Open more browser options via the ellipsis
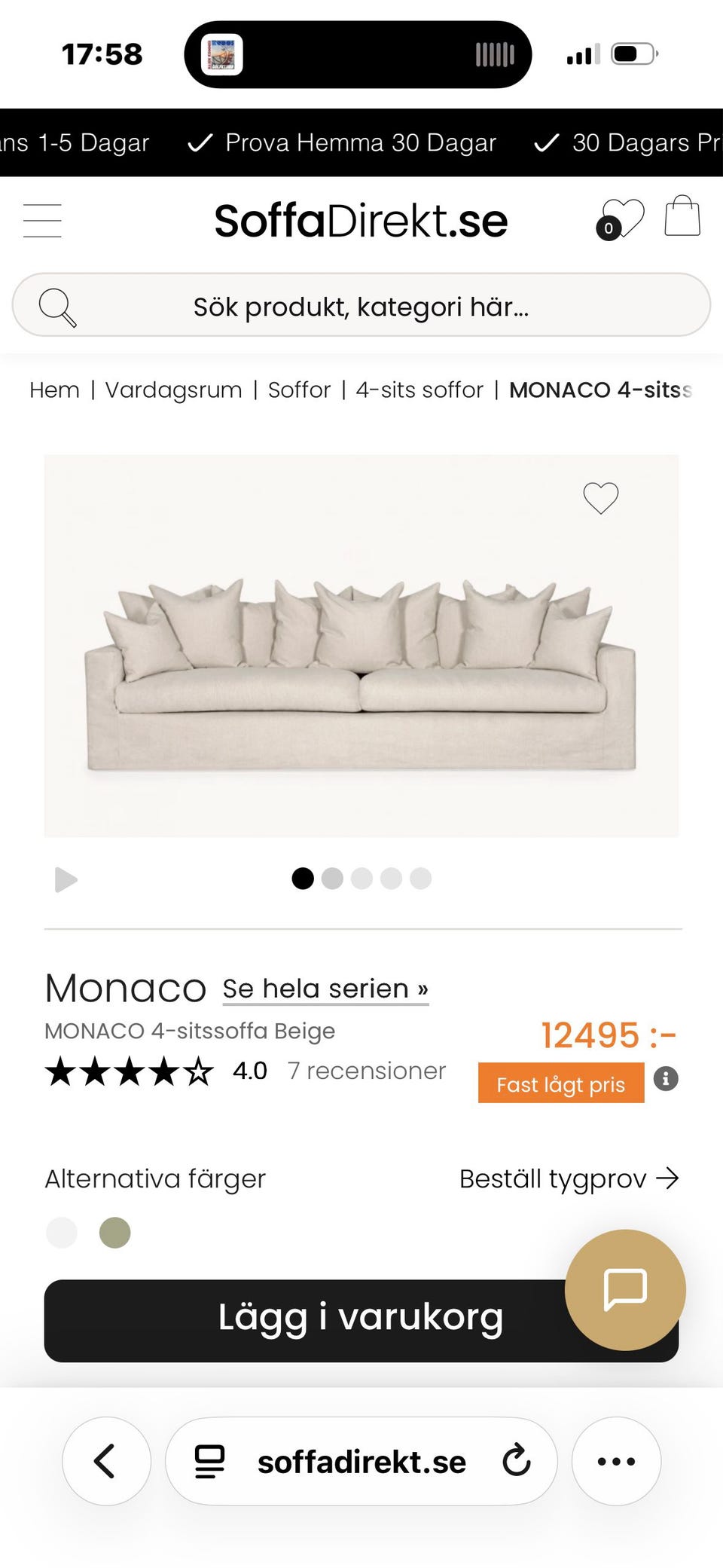Screen dimensions: 723x1568 pos(616,1460)
